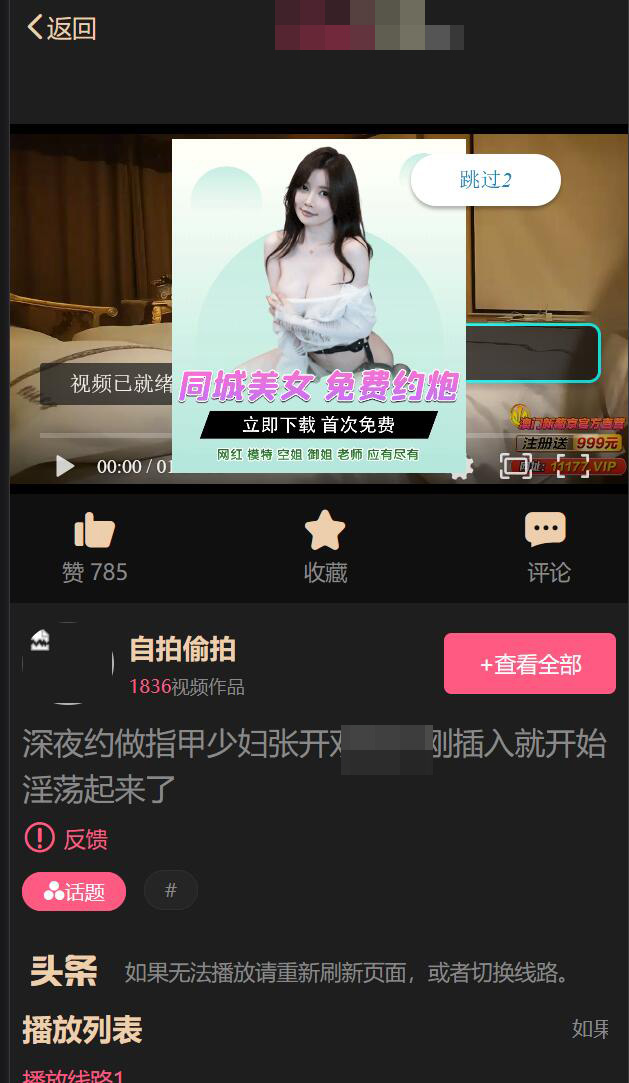This screenshot has width=629, height=1083.
Task: Select the 话题 topic chip
Action: [74, 891]
